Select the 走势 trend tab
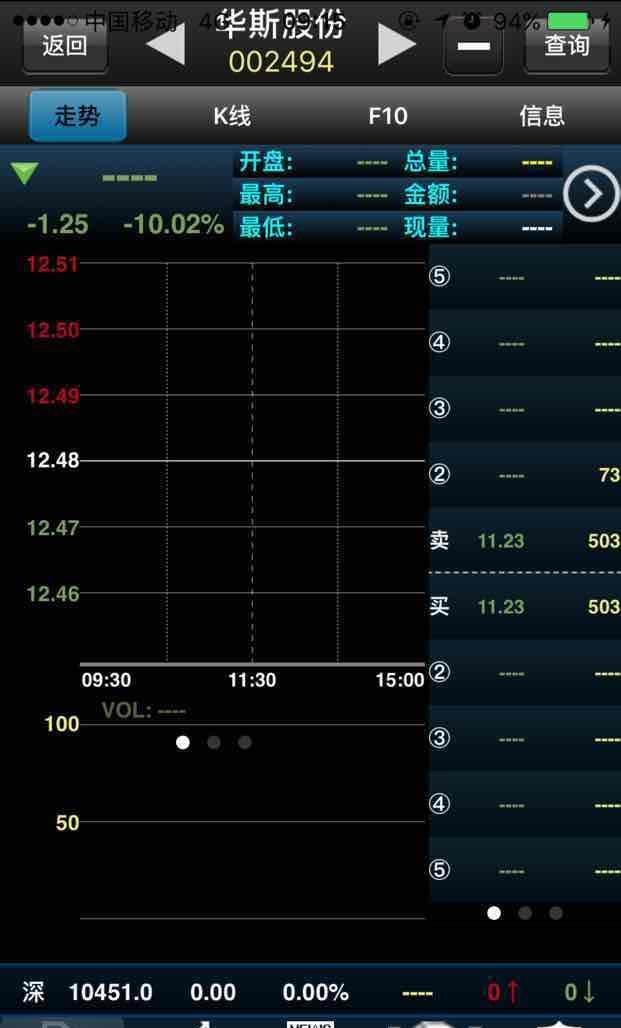Viewport: 621px width, 1028px height. coord(77,116)
